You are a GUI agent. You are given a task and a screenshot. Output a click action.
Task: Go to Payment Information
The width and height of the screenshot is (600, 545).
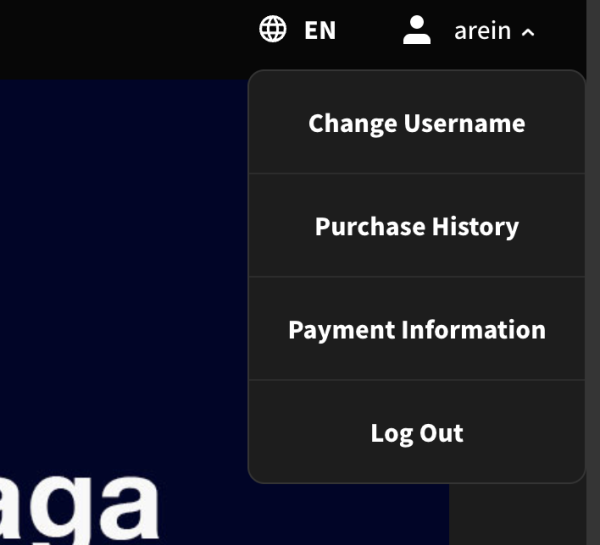[416, 329]
